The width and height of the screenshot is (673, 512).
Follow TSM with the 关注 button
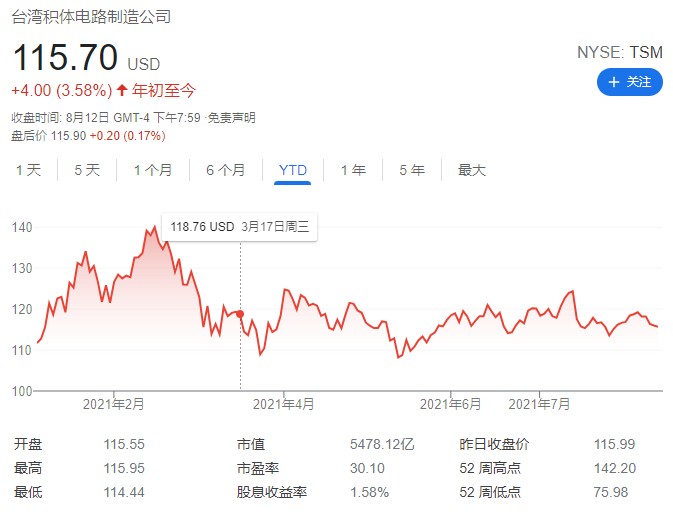[630, 82]
